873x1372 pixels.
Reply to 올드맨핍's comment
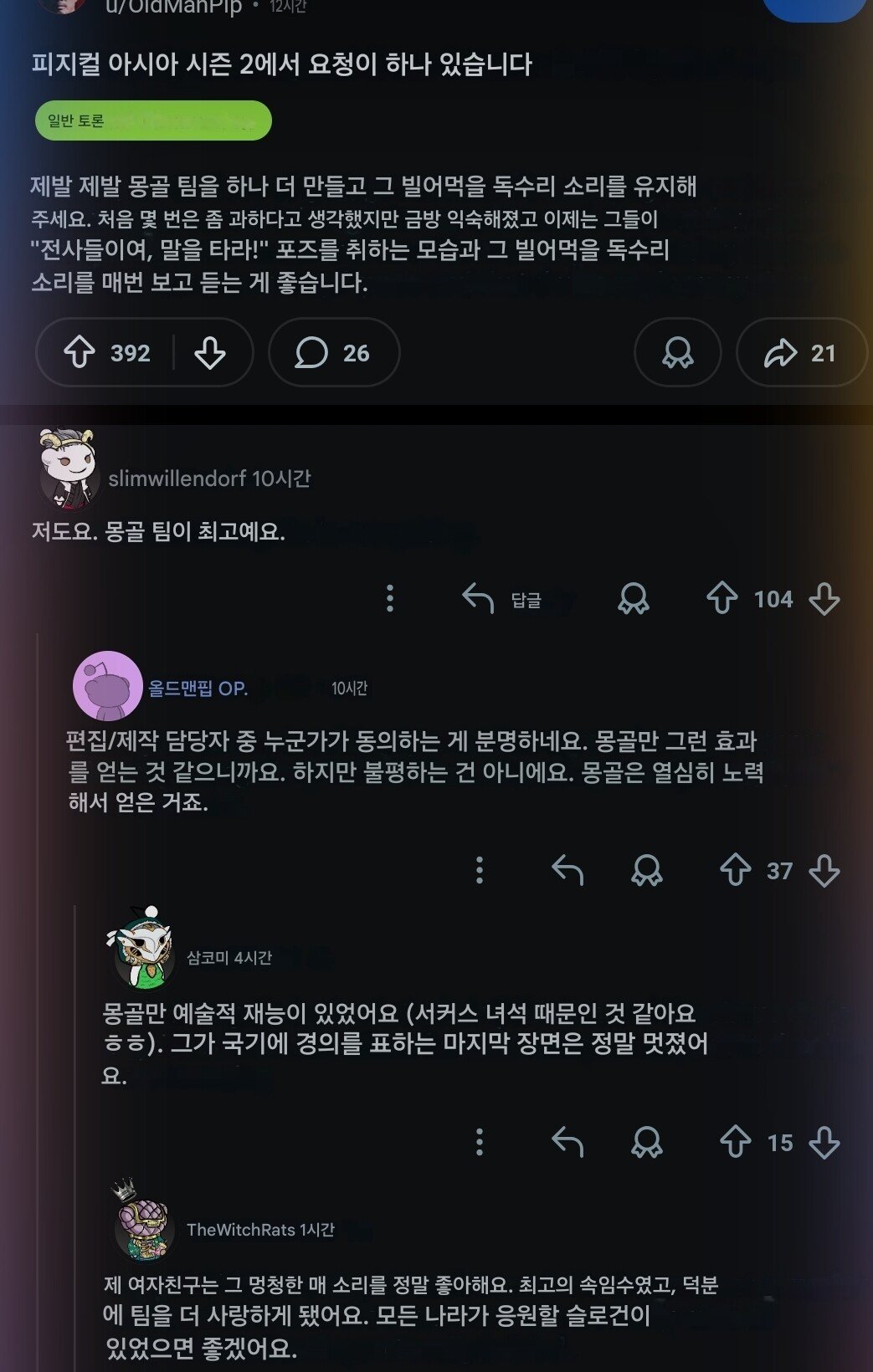click(x=567, y=870)
